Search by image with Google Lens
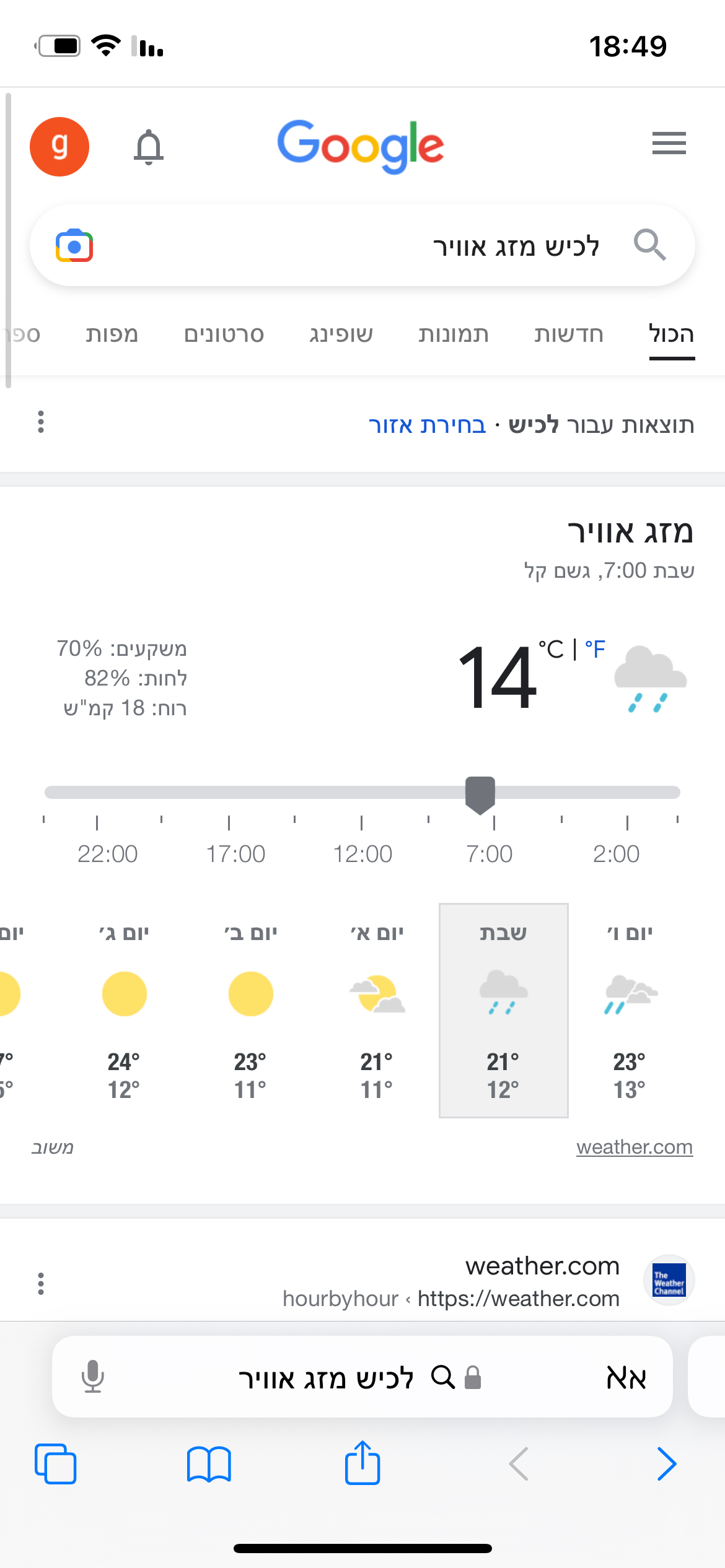Screen dimensions: 725x1568 coord(74,246)
